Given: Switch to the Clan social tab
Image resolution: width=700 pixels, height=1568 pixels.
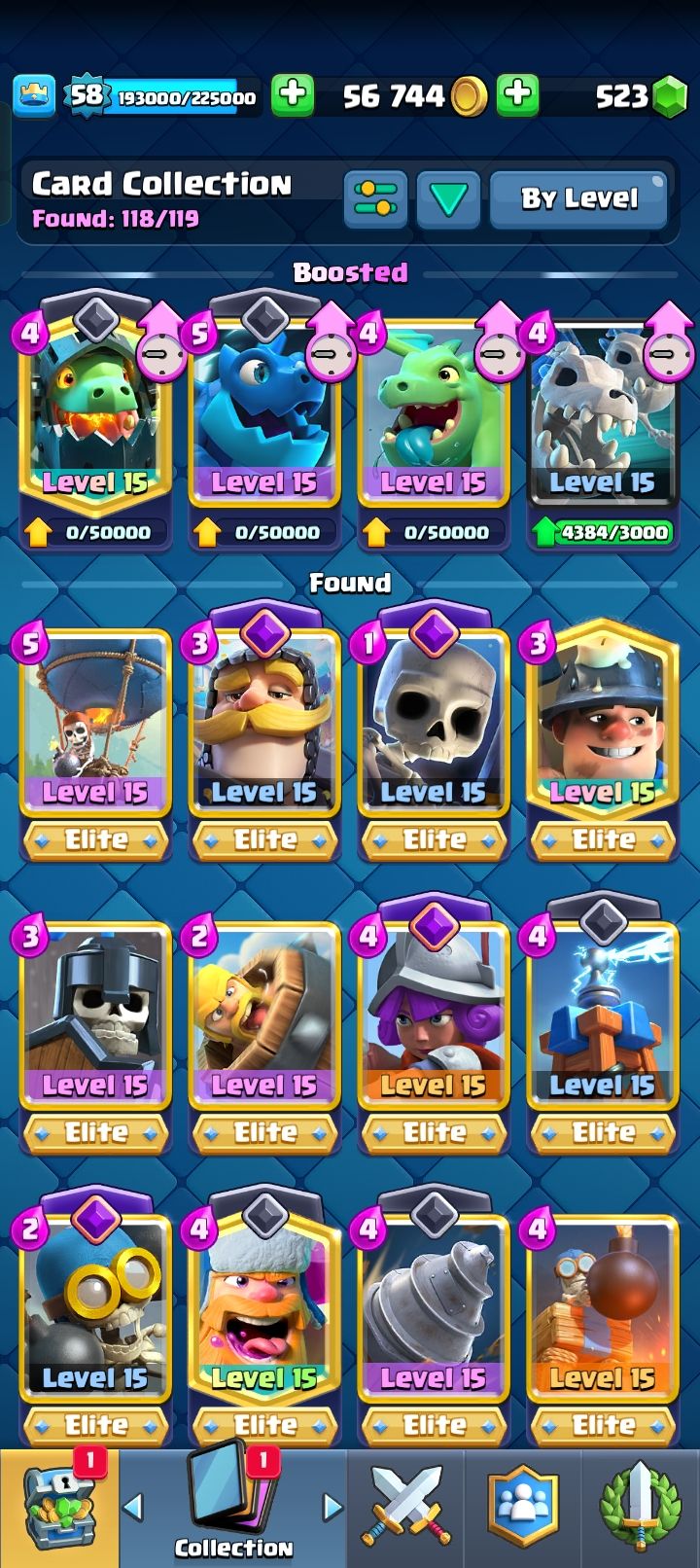Looking at the screenshot, I should (x=523, y=1510).
